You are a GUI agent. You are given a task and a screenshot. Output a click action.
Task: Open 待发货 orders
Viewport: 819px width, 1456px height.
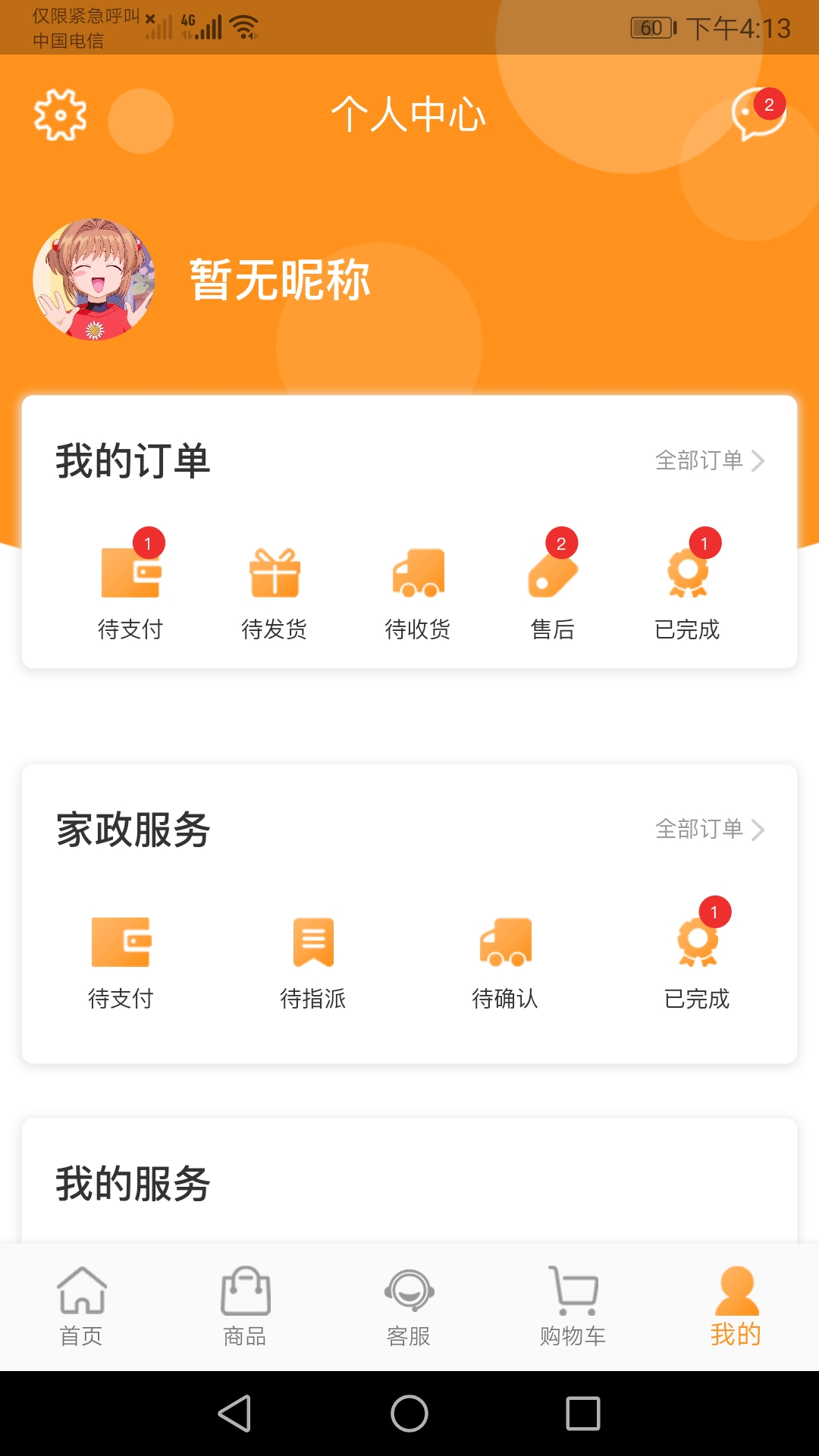[x=275, y=593]
